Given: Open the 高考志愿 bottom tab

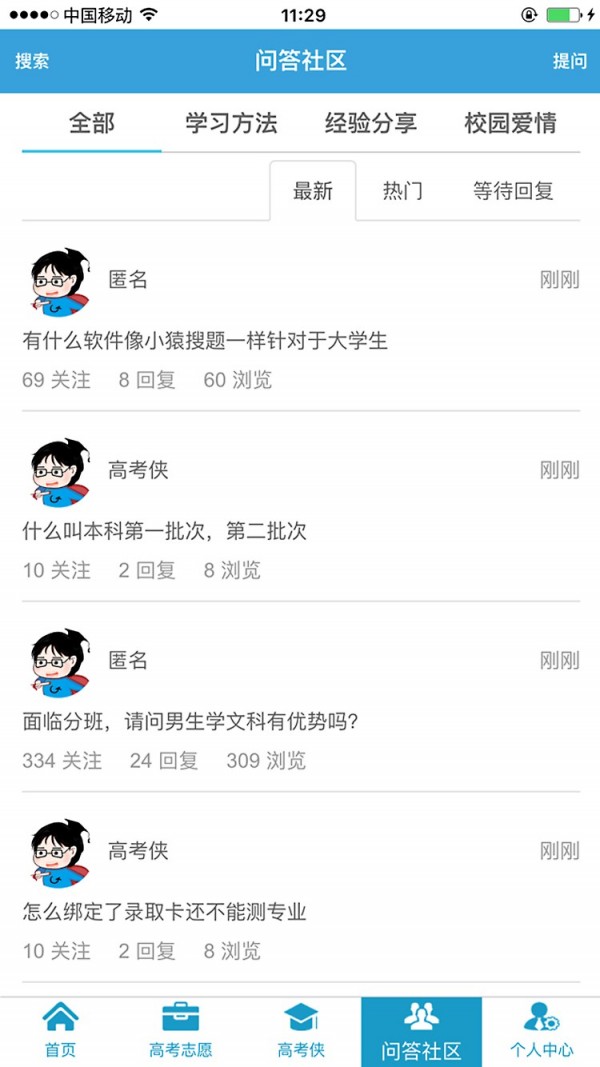Looking at the screenshot, I should coord(181,1031).
